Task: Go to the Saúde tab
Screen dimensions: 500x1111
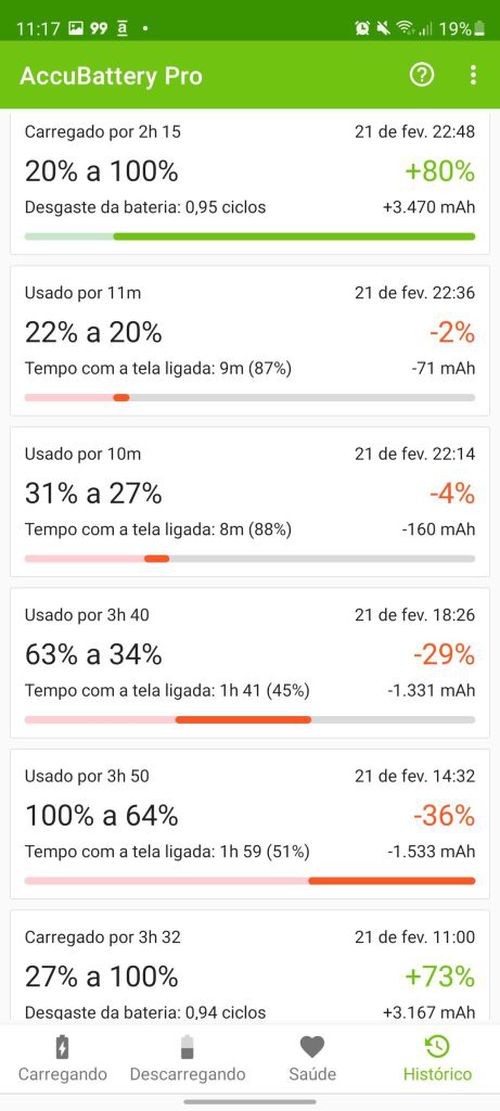Action: click(312, 1059)
